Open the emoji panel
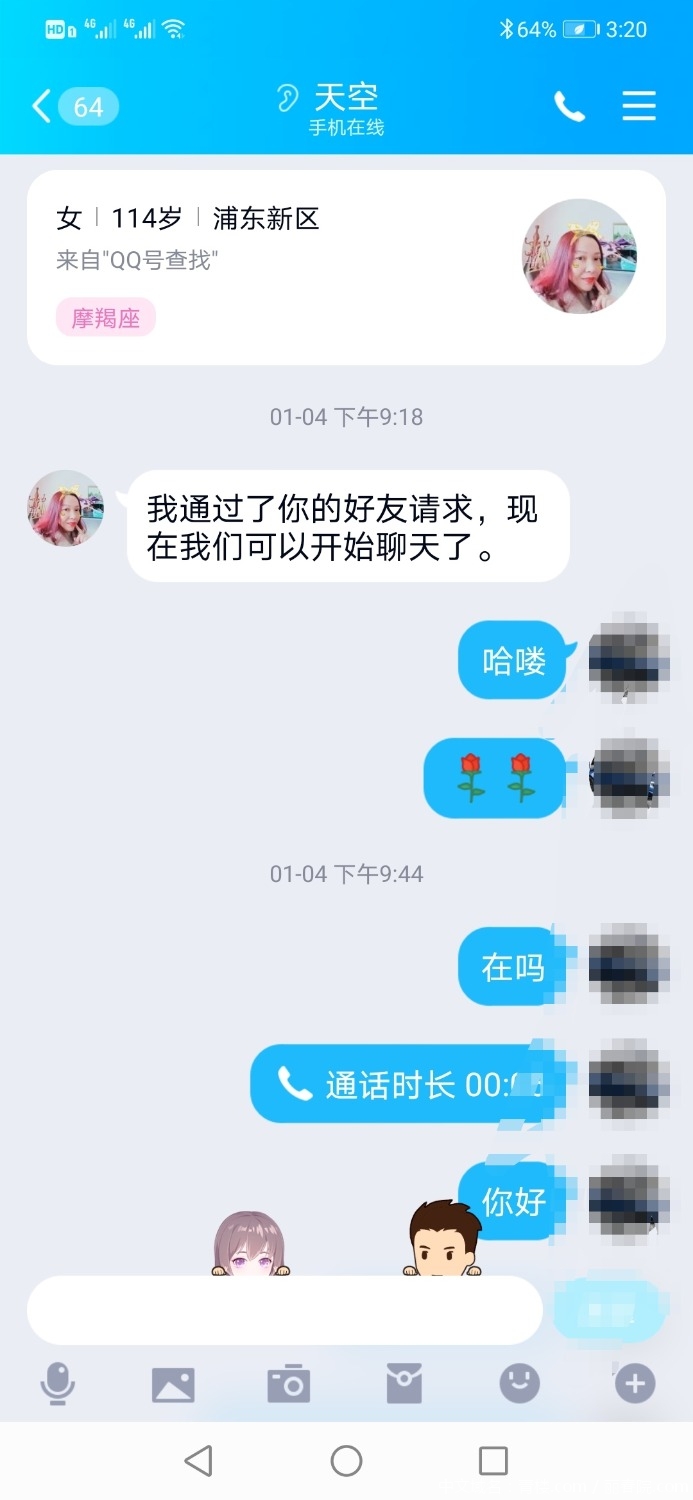This screenshot has width=693, height=1500. pyautogui.click(x=520, y=1385)
